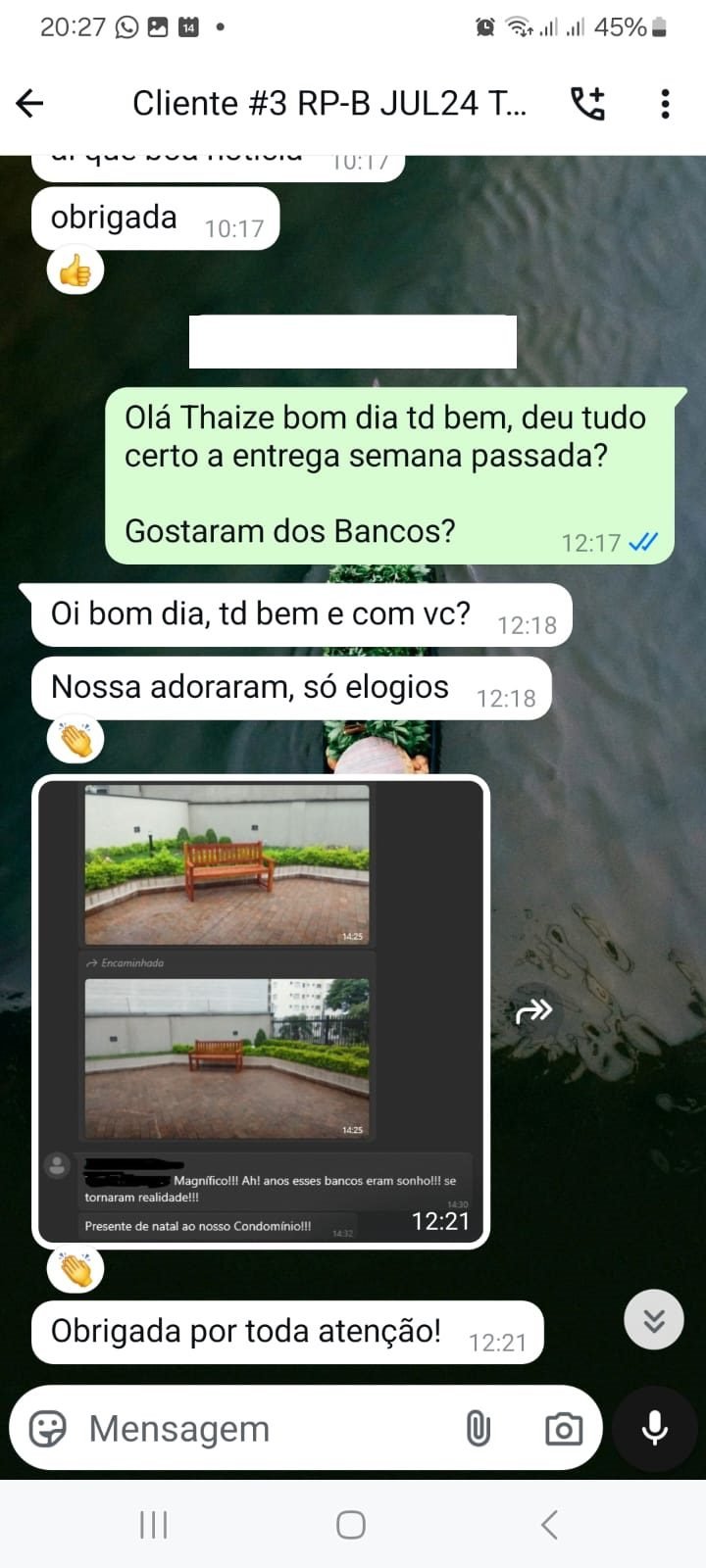Image resolution: width=706 pixels, height=1568 pixels.
Task: Attach a file with the paperclip
Action: point(478,1429)
